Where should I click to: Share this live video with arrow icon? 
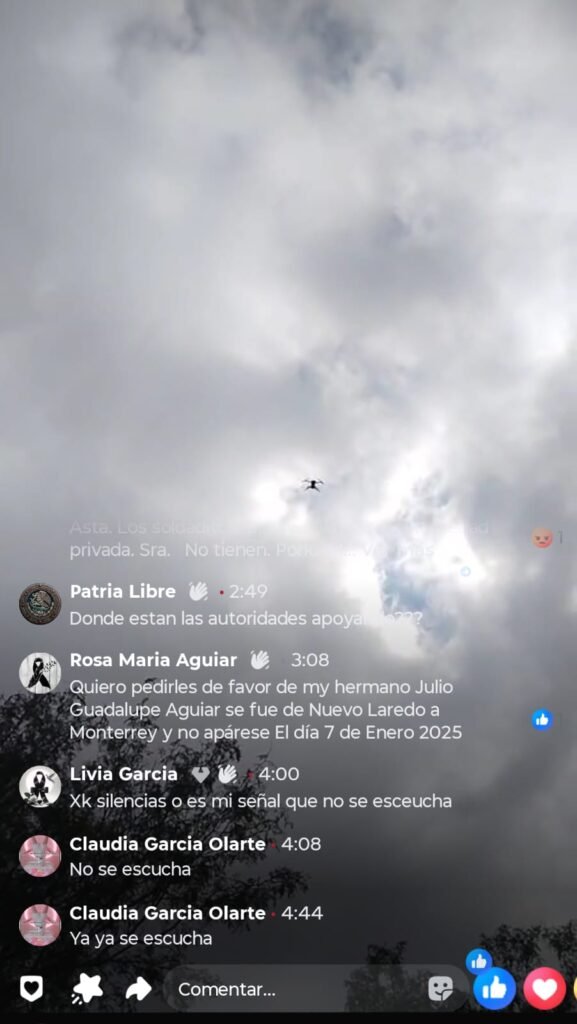pos(138,989)
